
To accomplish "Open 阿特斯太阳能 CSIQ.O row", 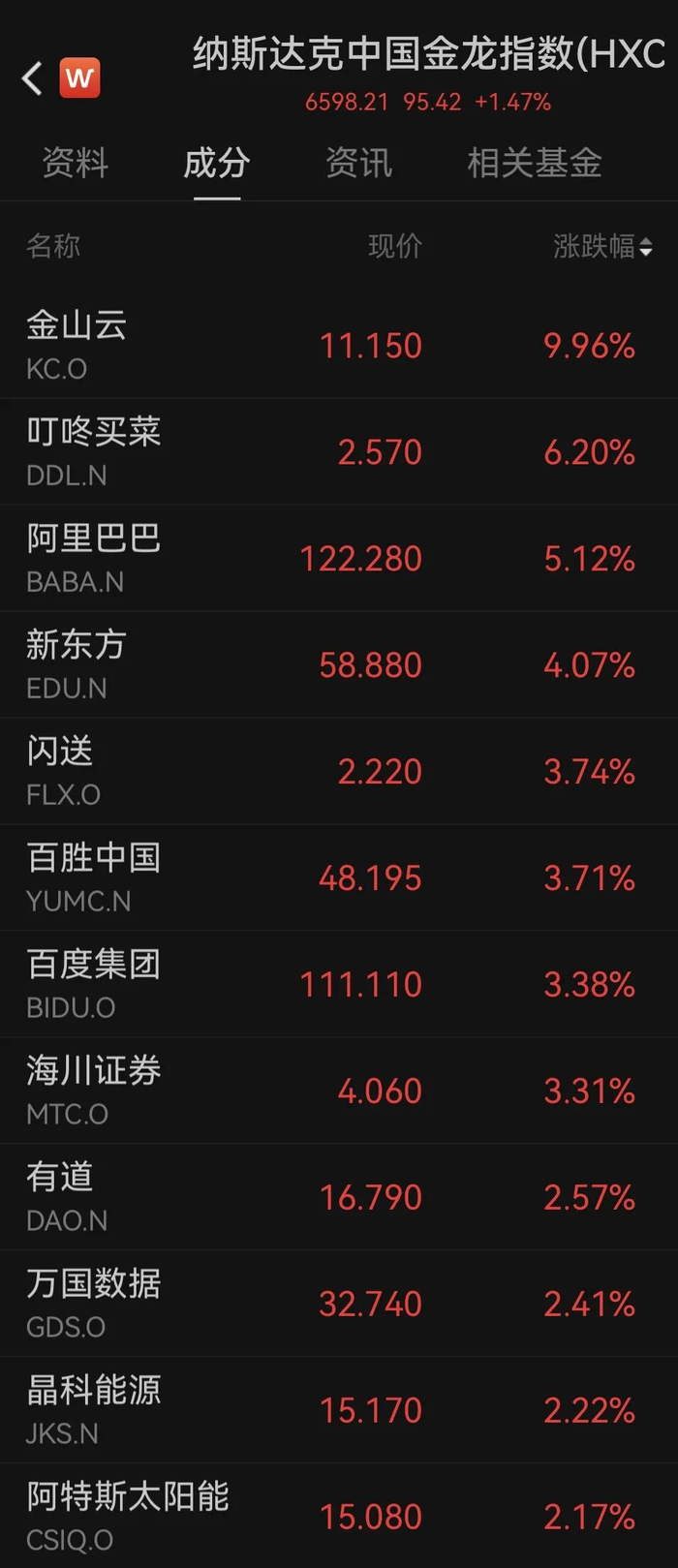I will [x=339, y=1516].
